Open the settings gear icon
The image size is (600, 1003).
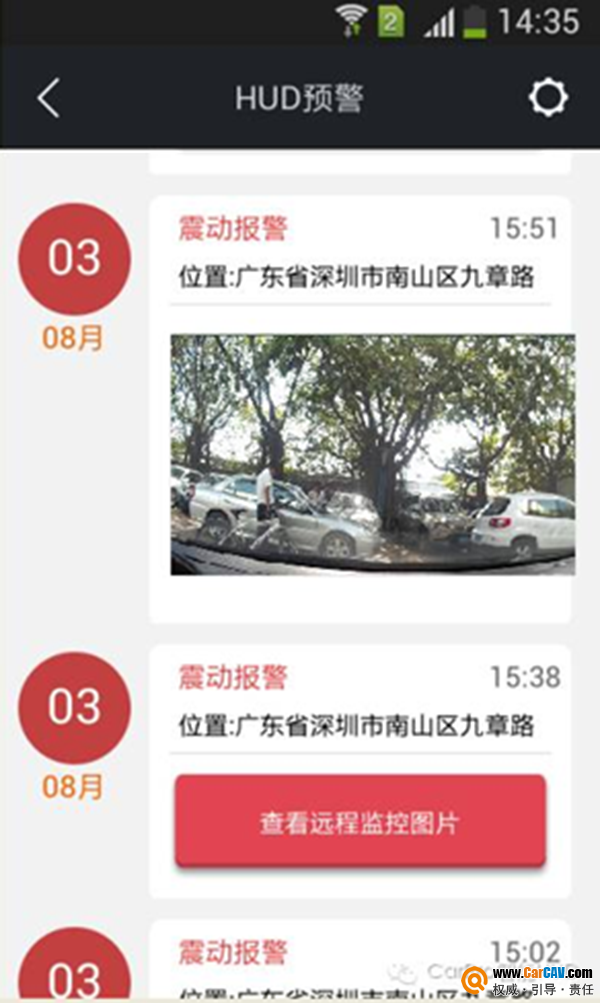[x=547, y=98]
